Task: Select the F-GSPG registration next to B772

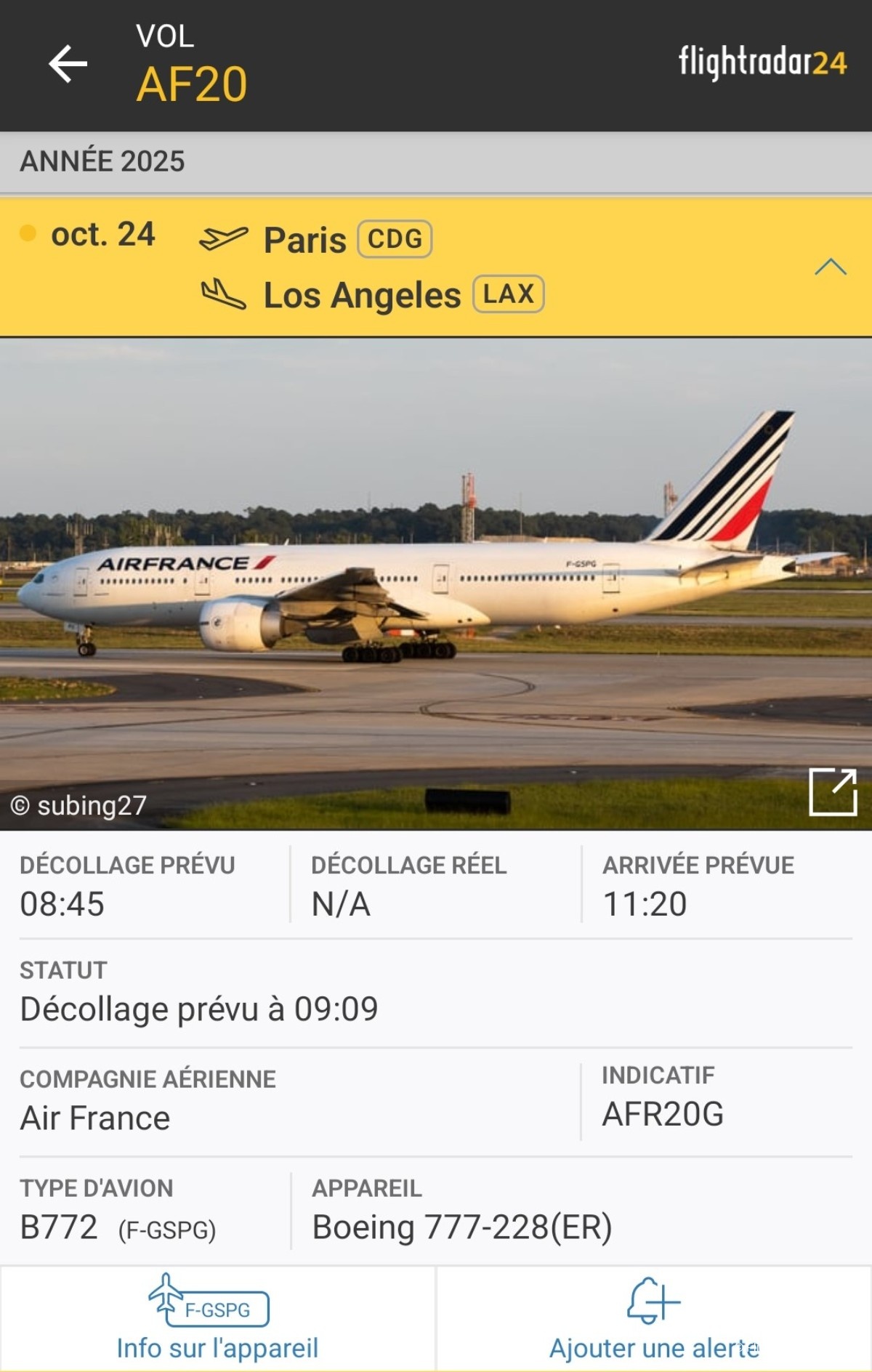Action: tap(169, 1228)
